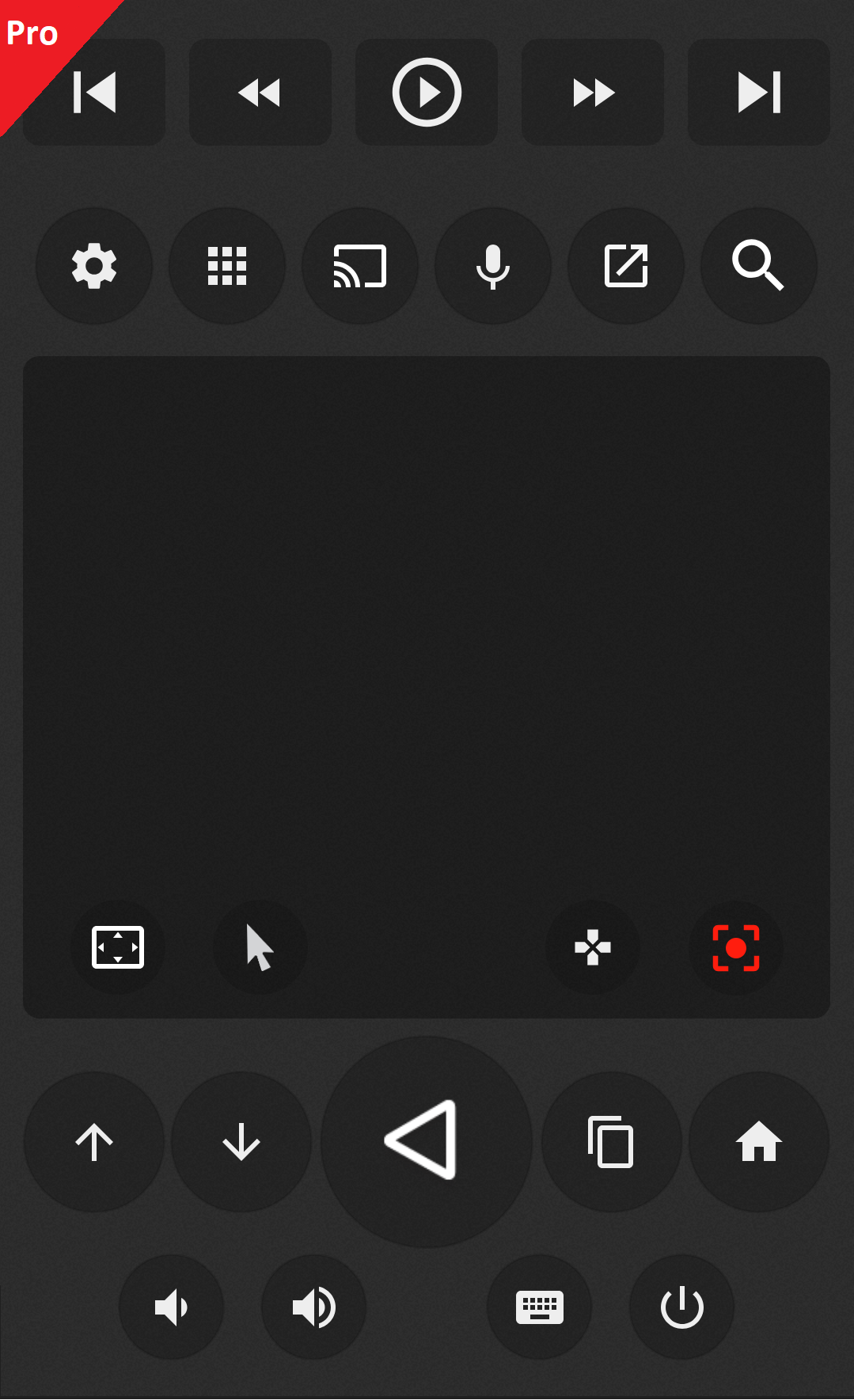Screen dimensions: 854x1400
Task: Tap the power button
Action: click(681, 1307)
